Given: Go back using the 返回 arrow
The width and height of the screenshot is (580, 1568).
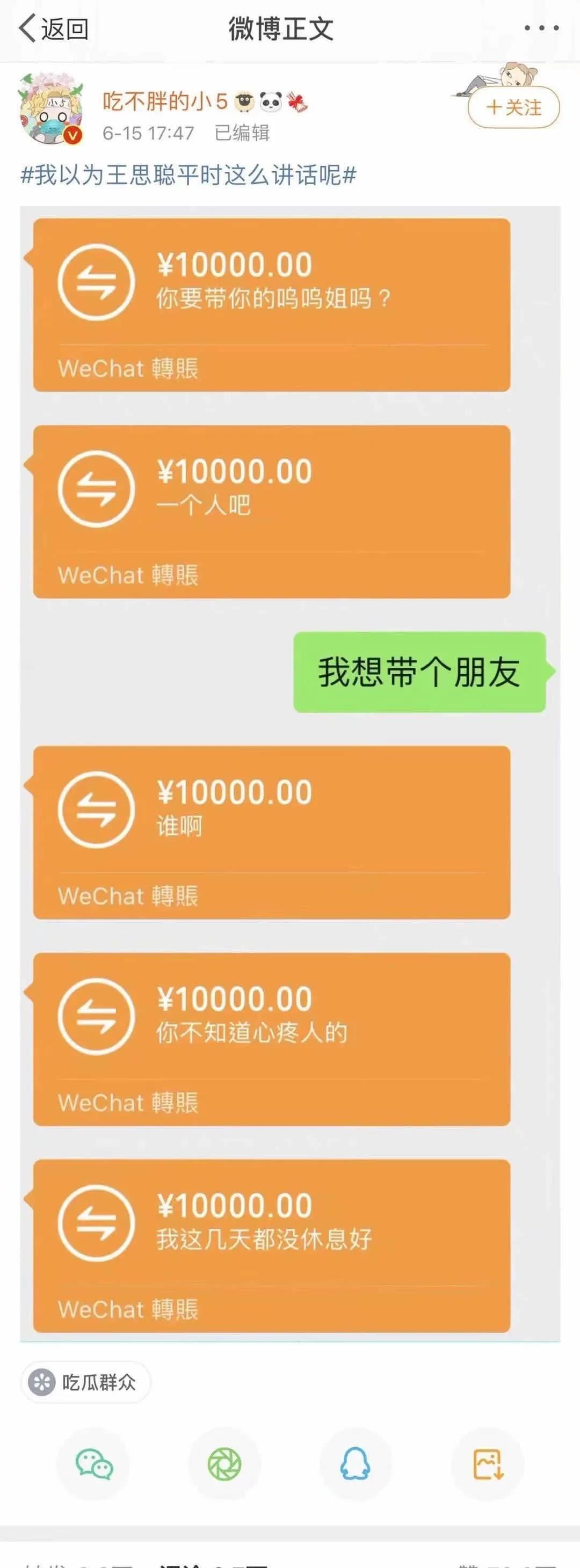Looking at the screenshot, I should tap(54, 28).
